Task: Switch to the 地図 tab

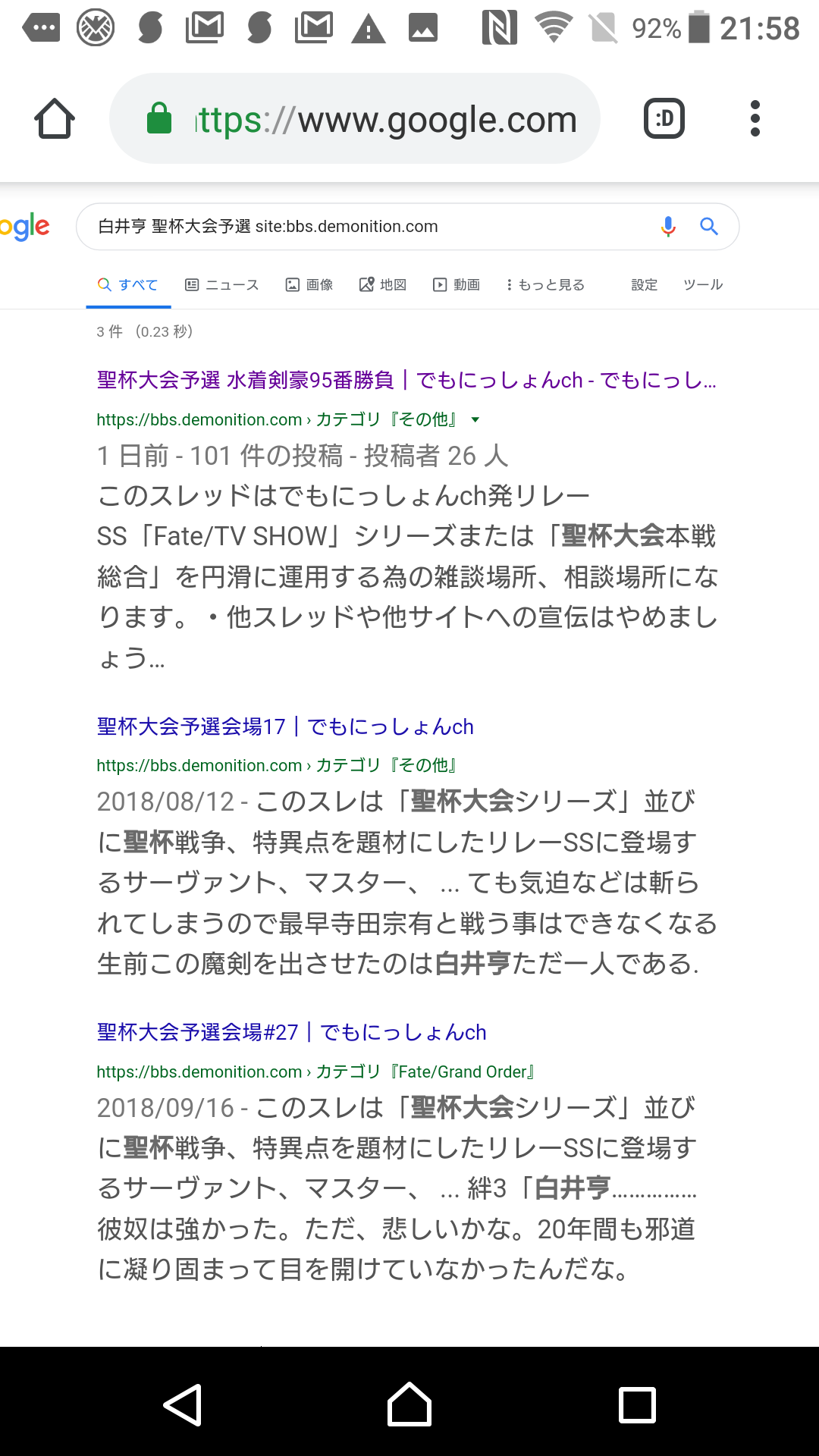Action: [383, 285]
